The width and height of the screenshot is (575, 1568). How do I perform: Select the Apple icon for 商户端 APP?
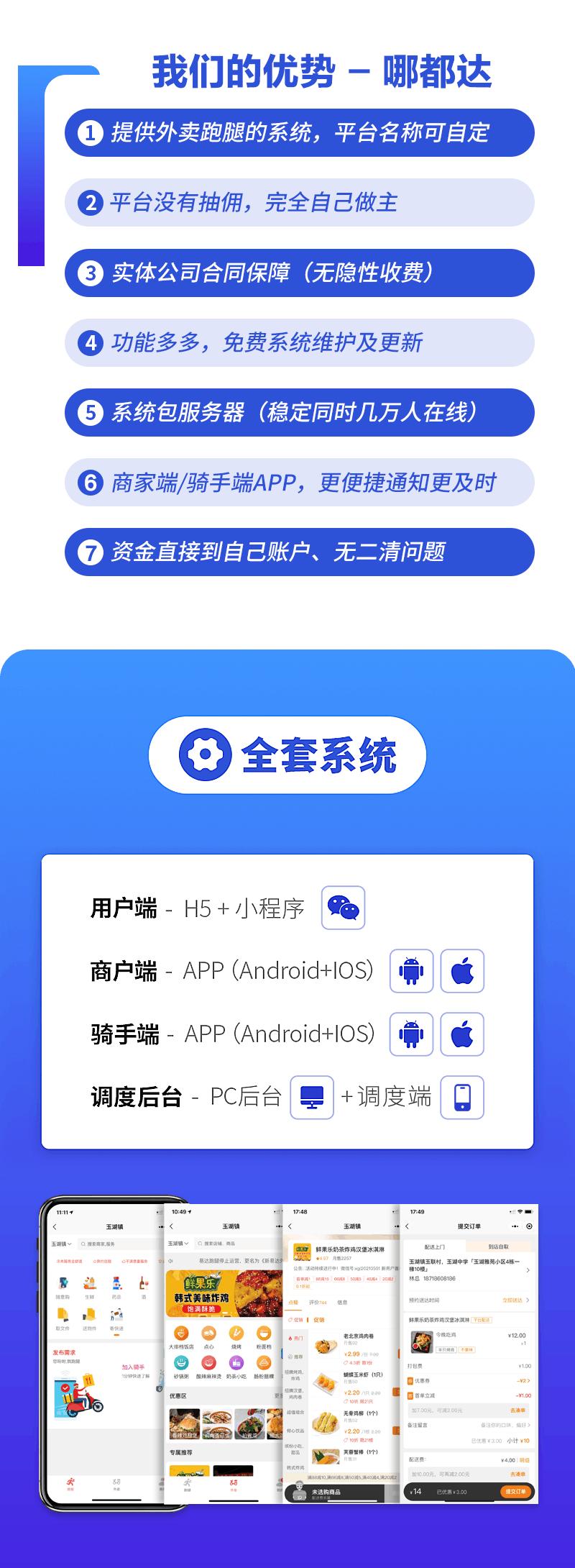click(463, 972)
